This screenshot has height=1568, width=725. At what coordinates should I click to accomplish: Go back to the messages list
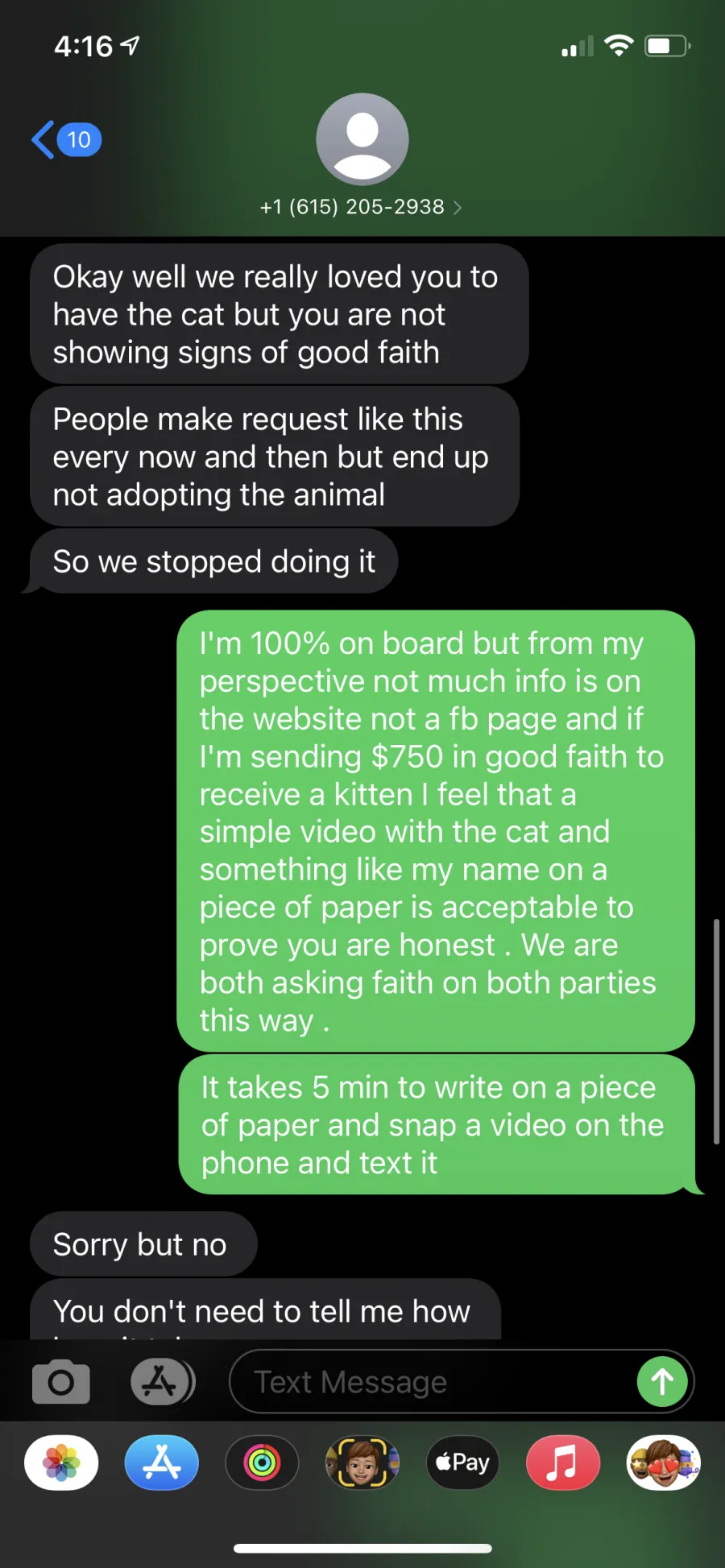click(66, 140)
